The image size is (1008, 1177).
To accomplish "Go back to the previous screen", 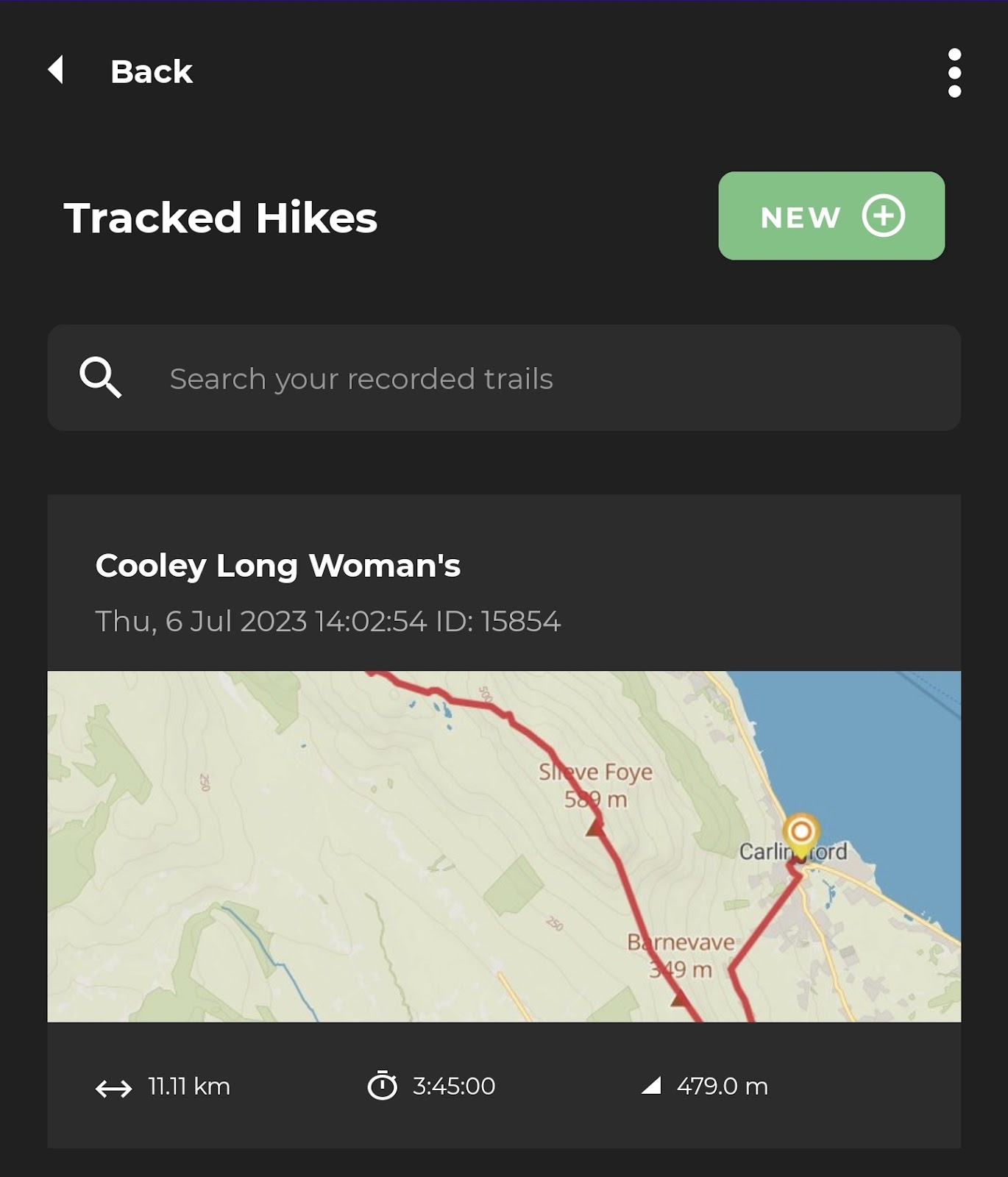I will click(x=121, y=71).
